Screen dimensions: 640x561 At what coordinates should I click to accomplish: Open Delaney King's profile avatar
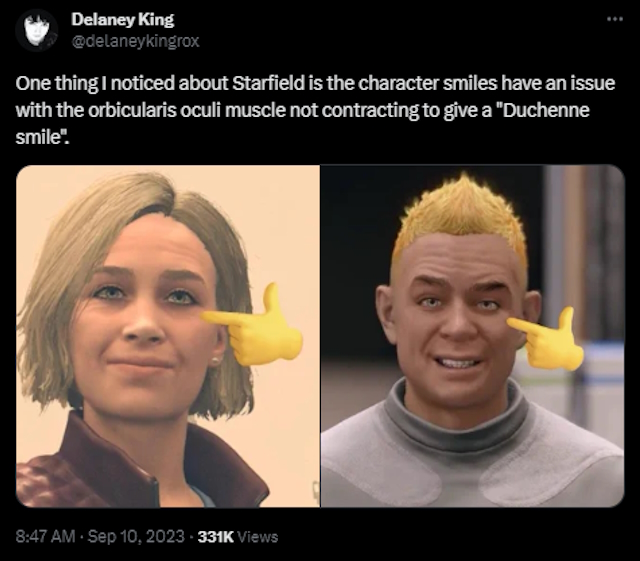(x=38, y=30)
